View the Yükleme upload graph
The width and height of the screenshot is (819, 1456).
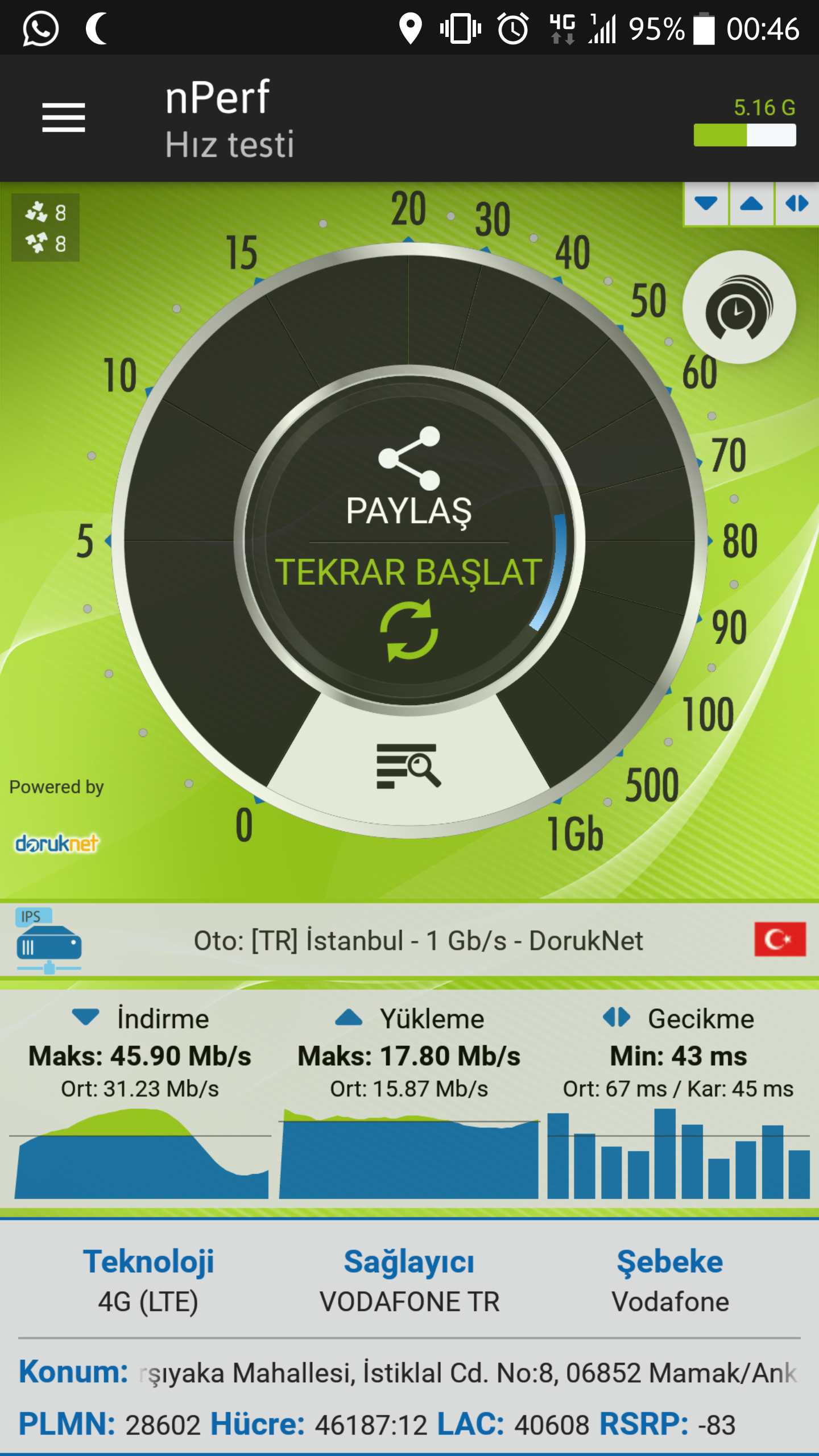point(409,1153)
